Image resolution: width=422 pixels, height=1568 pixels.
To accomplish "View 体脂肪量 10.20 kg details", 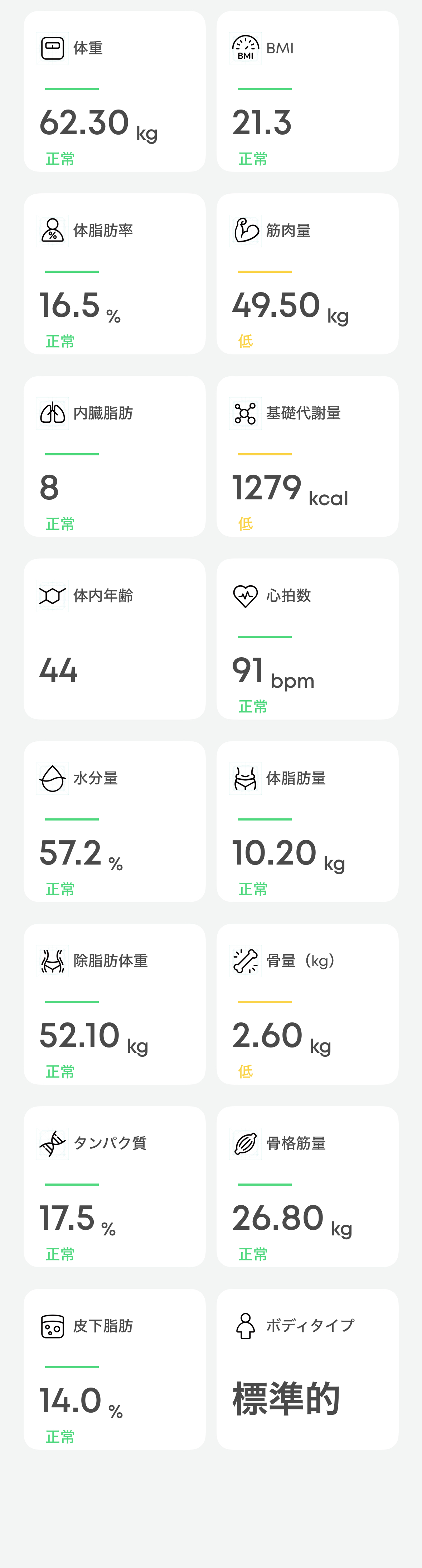I will pos(307,822).
